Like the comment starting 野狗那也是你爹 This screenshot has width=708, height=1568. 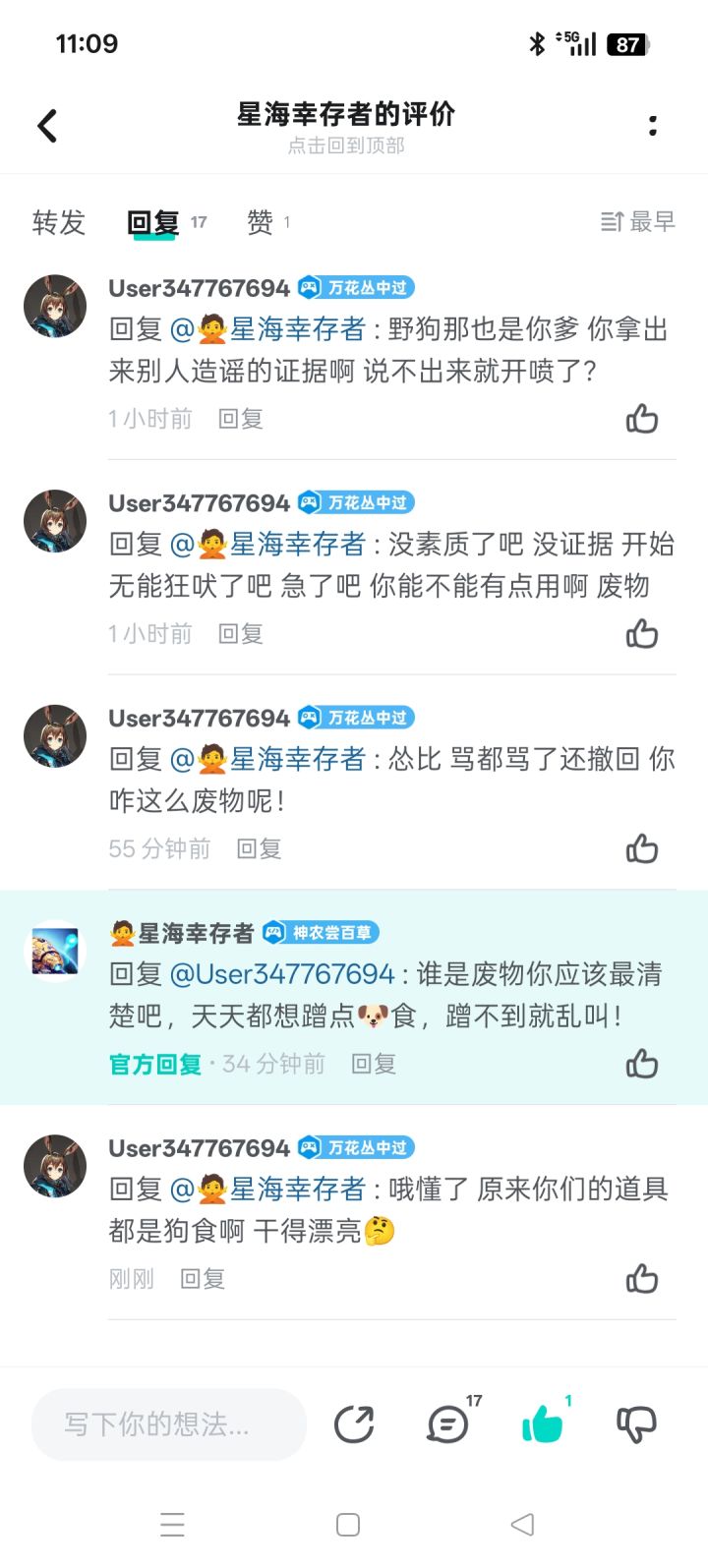point(642,419)
